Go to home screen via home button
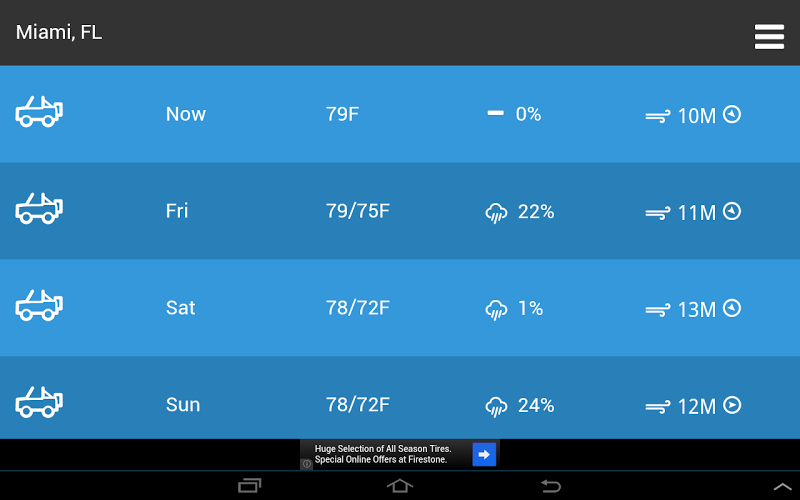The height and width of the screenshot is (500, 800). (399, 485)
